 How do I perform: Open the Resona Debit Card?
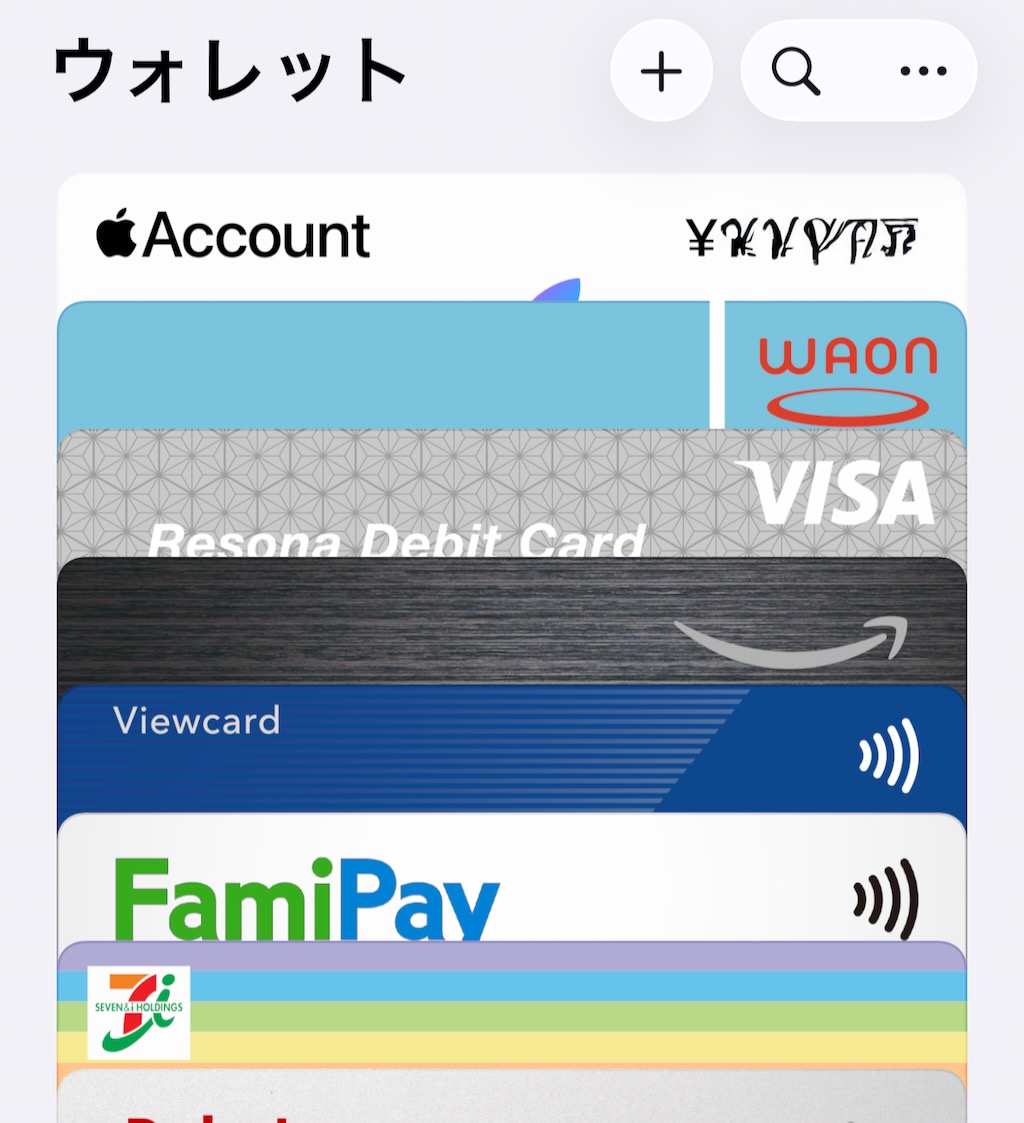(x=450, y=495)
